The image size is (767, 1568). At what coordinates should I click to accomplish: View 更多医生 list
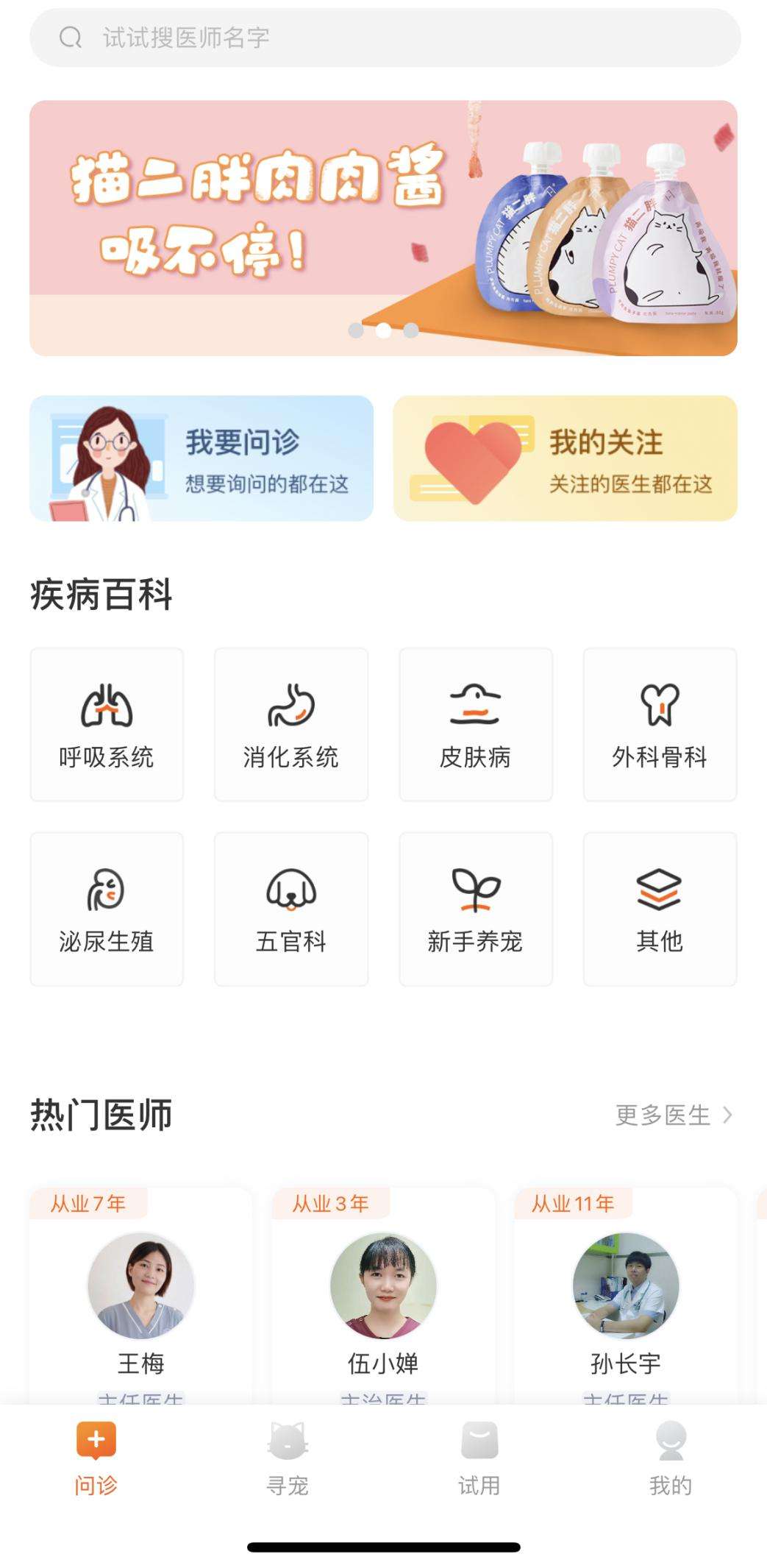pos(673,1115)
